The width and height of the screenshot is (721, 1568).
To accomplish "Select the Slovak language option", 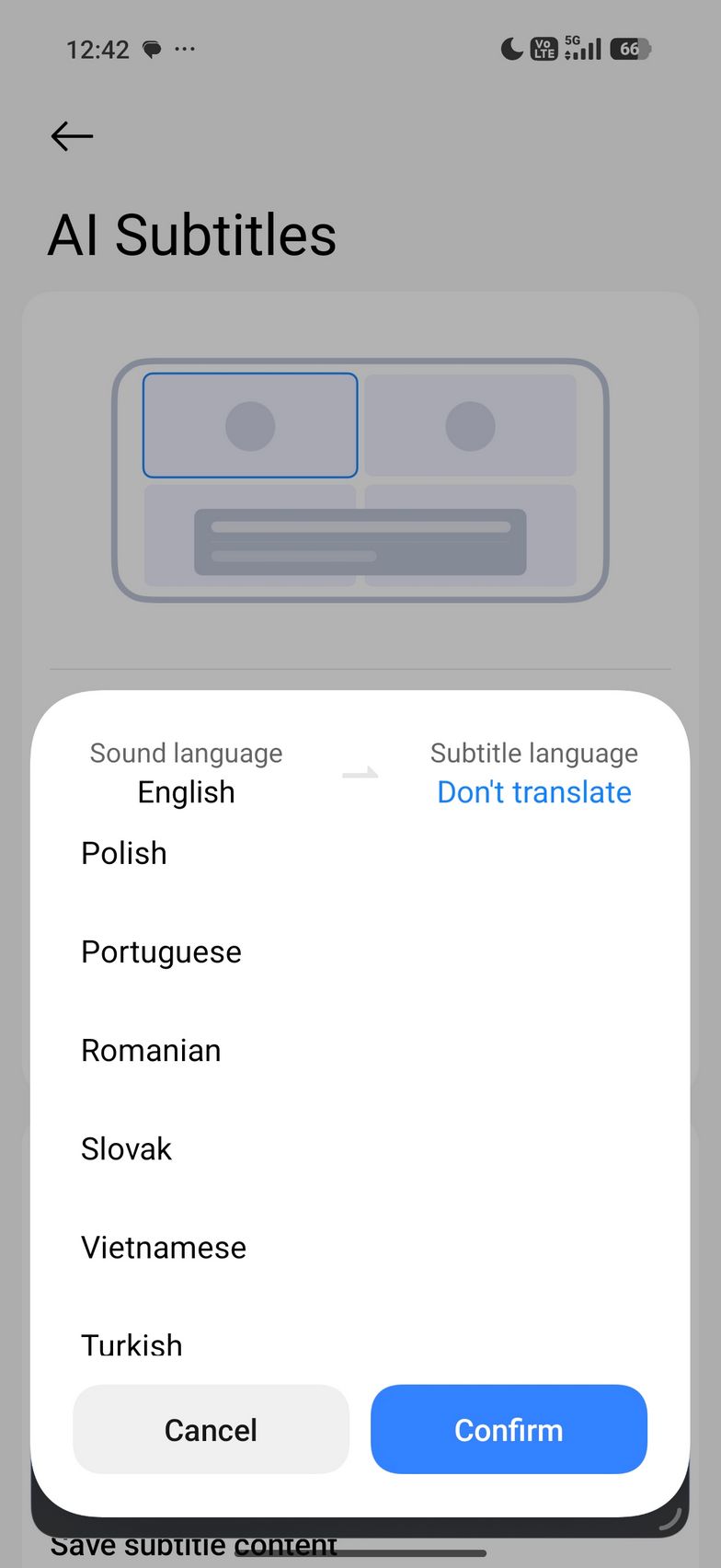I will click(127, 1148).
